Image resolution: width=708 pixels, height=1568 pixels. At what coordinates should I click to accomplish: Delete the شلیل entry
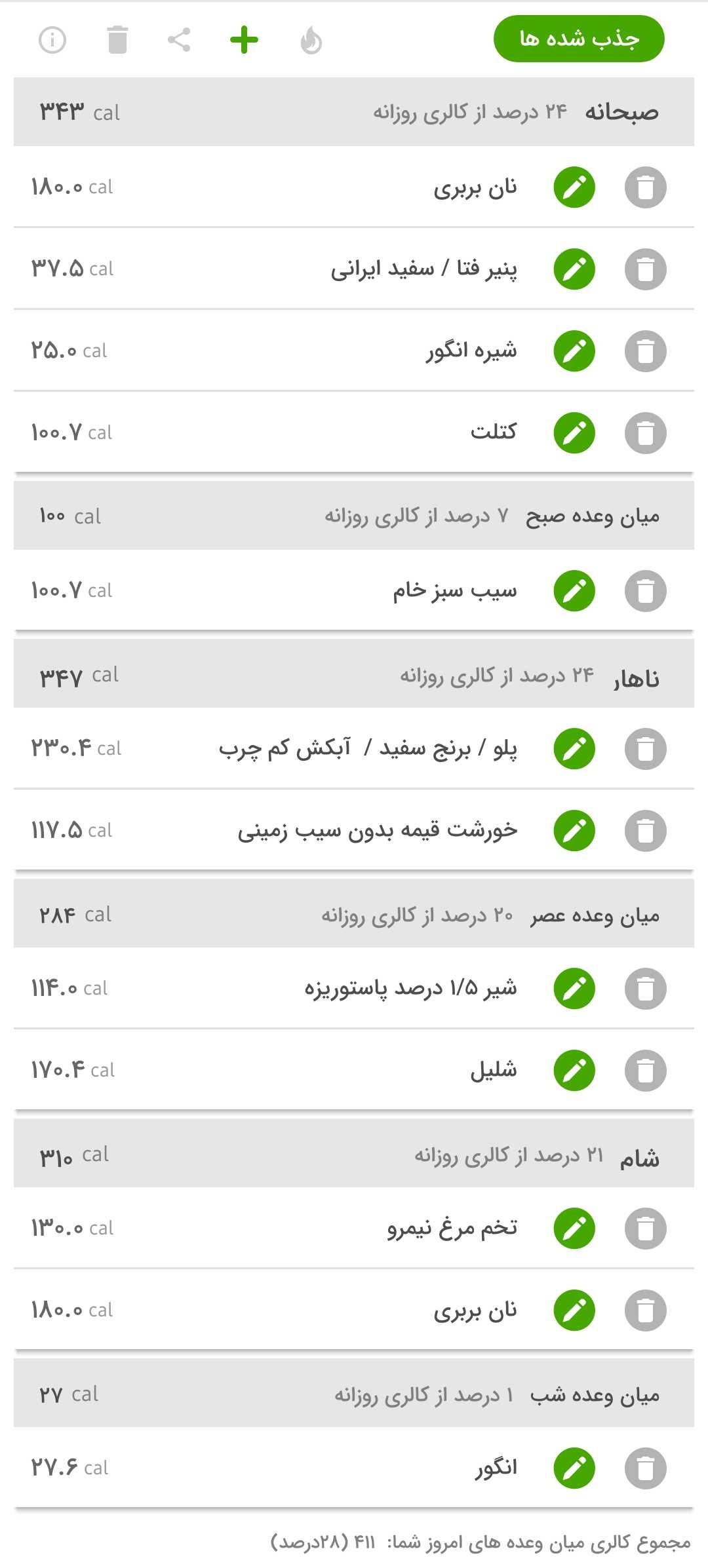646,1070
